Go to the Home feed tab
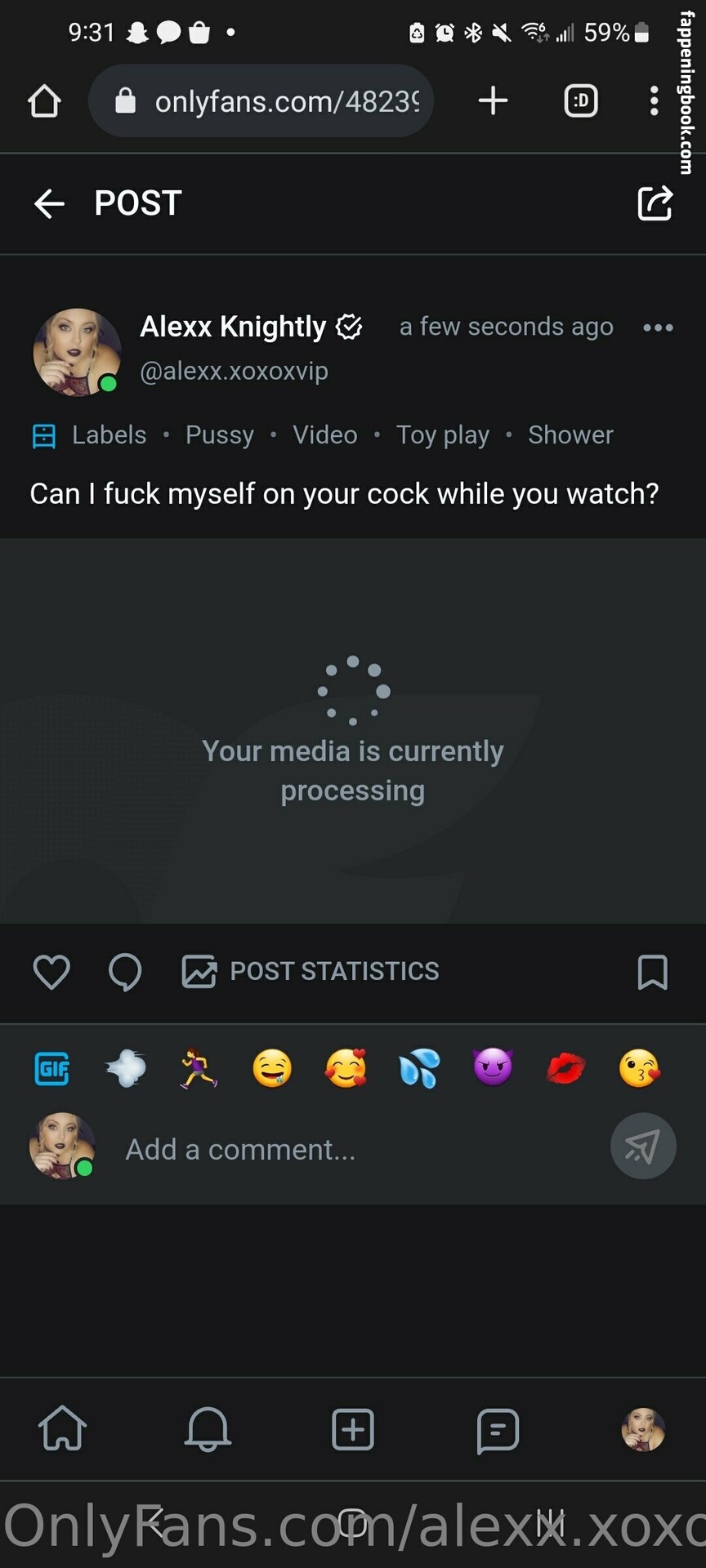Viewport: 706px width, 1568px height. point(63,1429)
